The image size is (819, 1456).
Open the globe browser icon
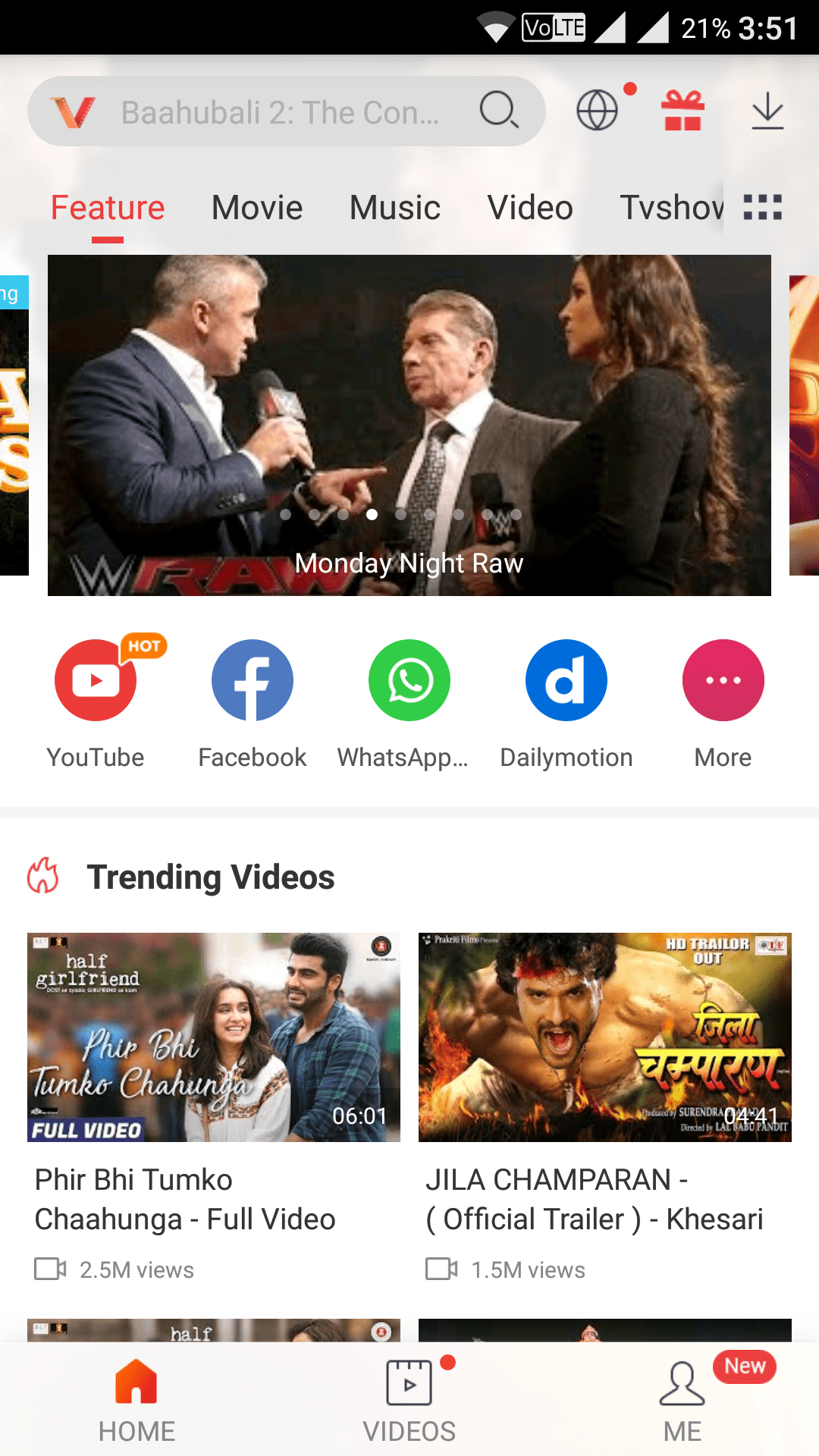pos(598,111)
